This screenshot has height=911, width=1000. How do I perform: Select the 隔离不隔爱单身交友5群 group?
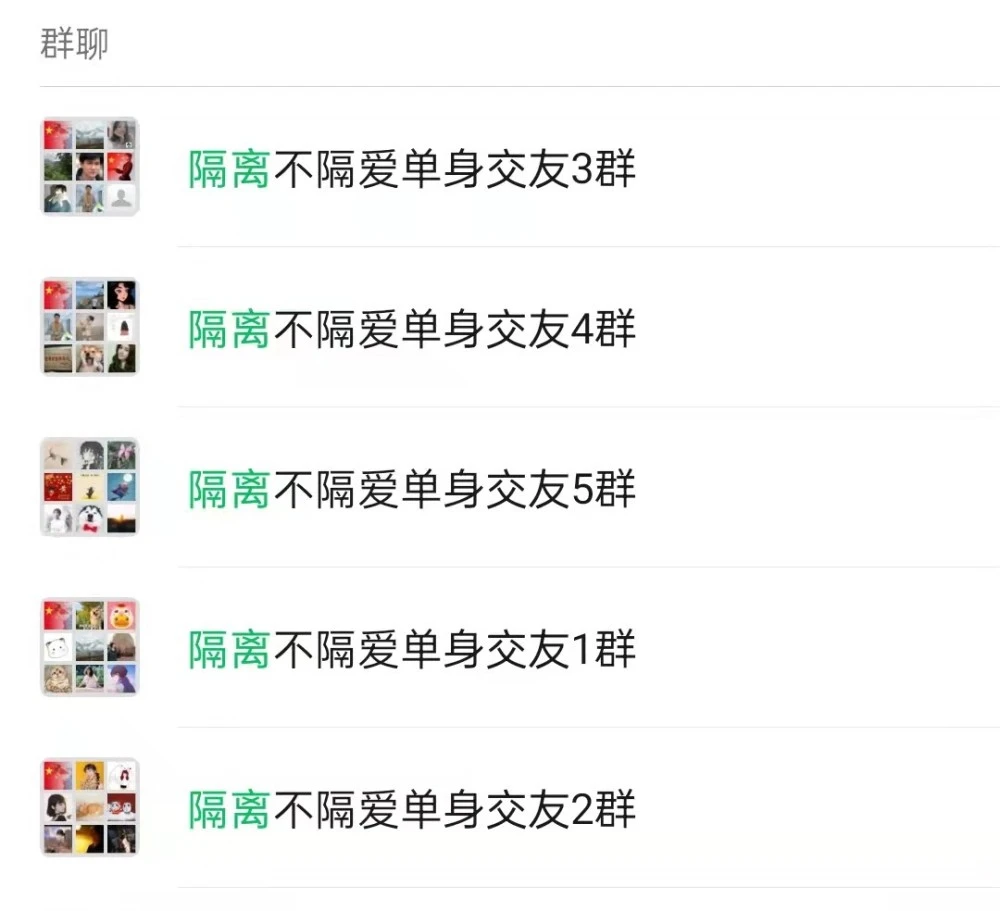click(x=412, y=488)
